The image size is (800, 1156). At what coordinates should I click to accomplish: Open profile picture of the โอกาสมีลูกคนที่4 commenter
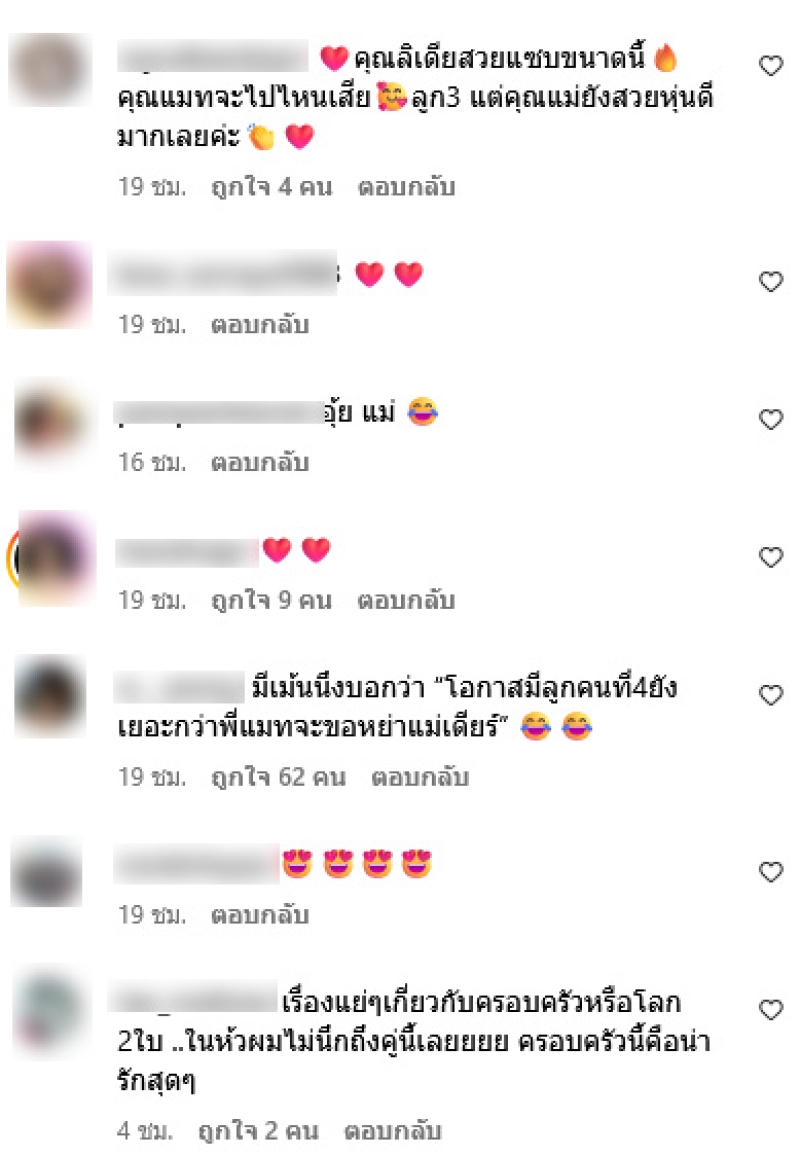(49, 695)
